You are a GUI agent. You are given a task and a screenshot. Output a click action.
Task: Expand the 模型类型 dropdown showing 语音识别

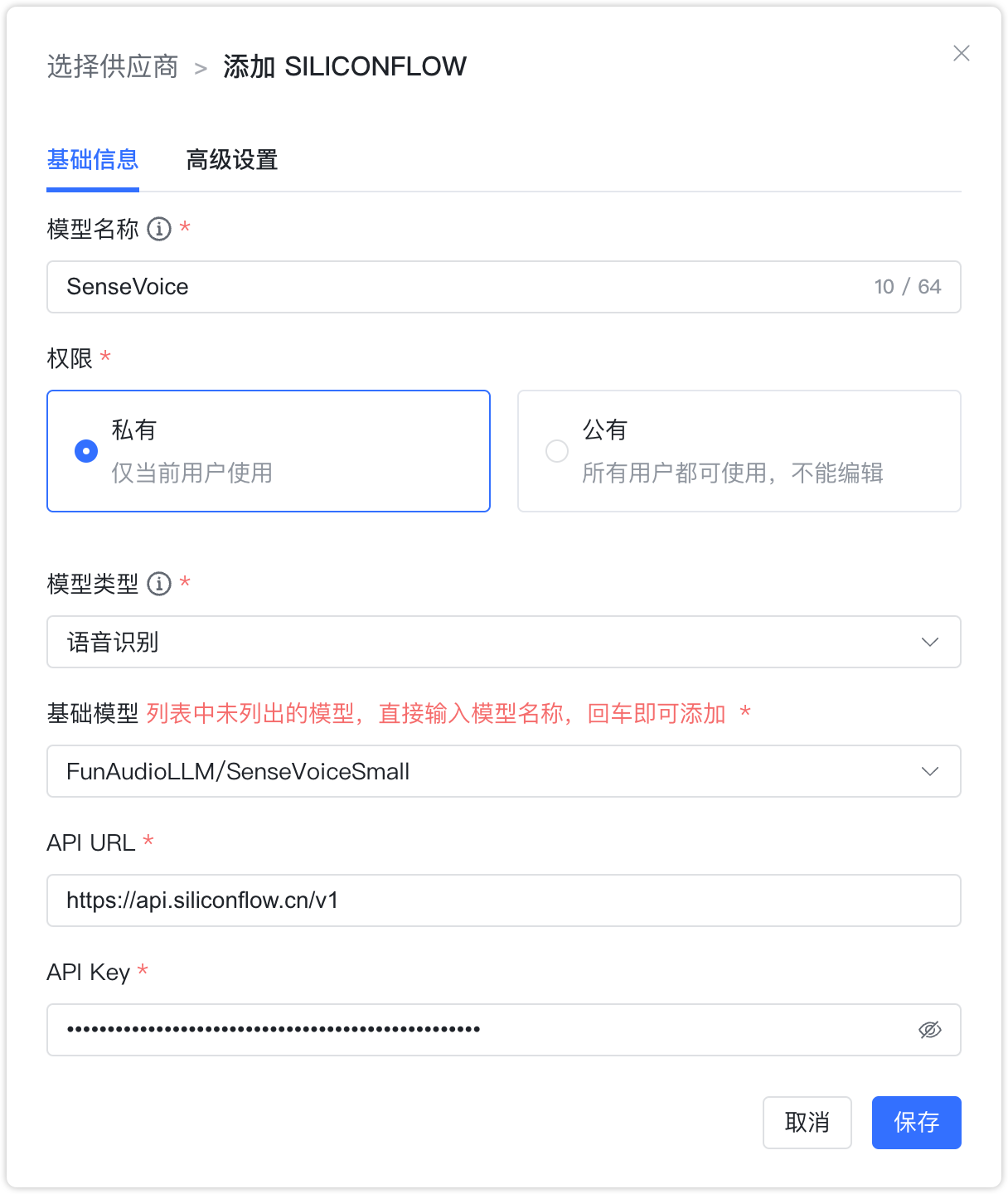[502, 642]
